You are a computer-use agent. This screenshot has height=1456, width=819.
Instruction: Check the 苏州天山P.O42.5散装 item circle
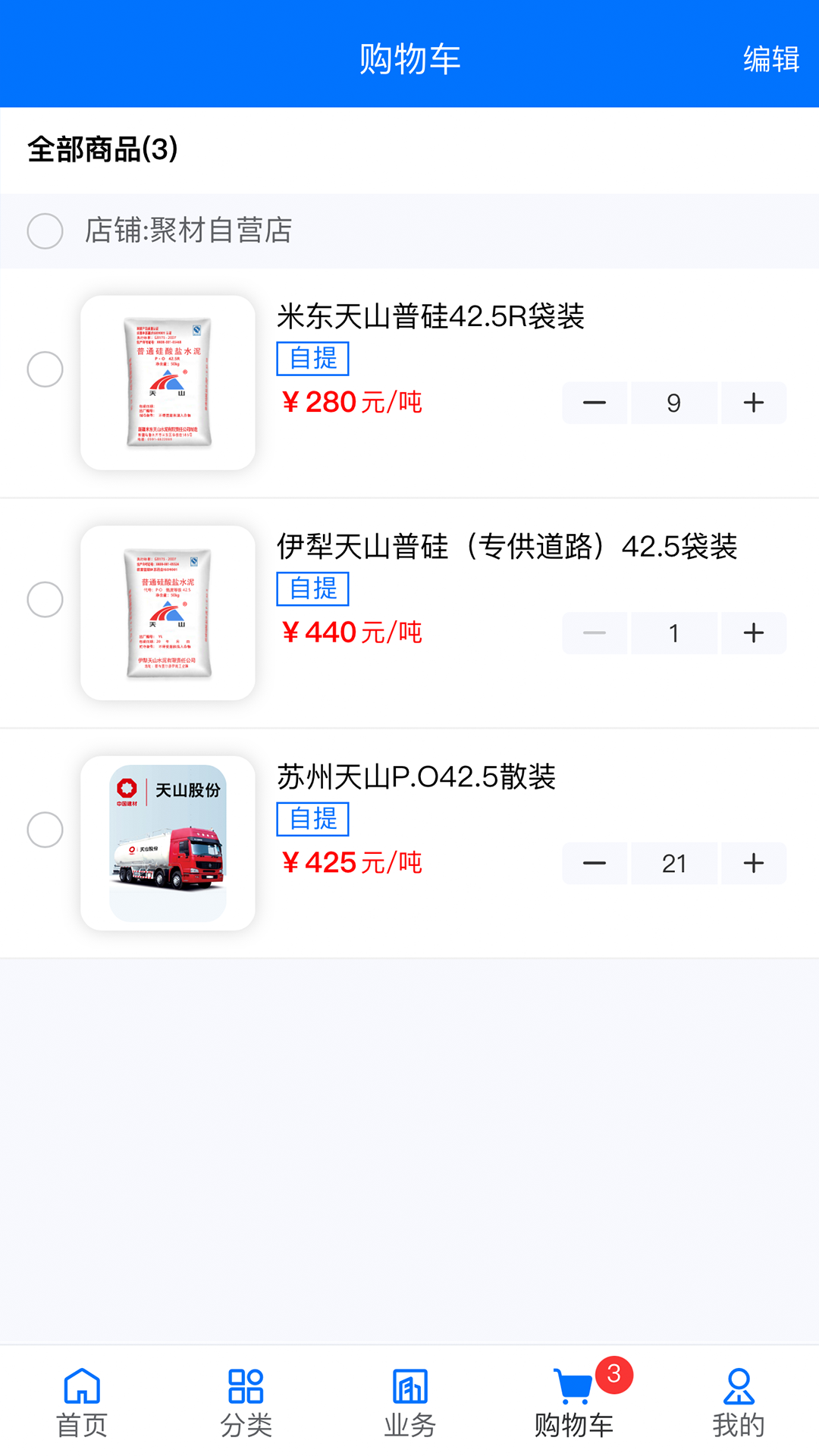point(47,830)
